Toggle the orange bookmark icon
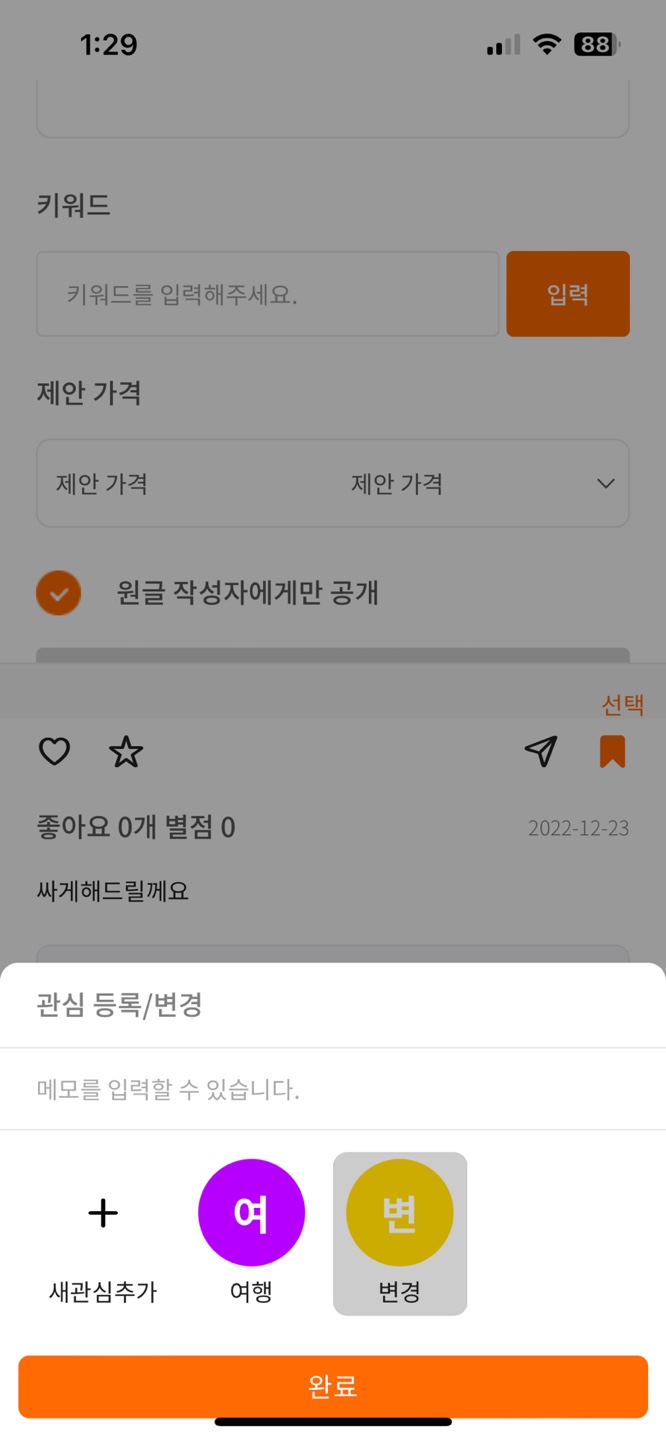Screen dimensions: 666x1440 (x=612, y=751)
